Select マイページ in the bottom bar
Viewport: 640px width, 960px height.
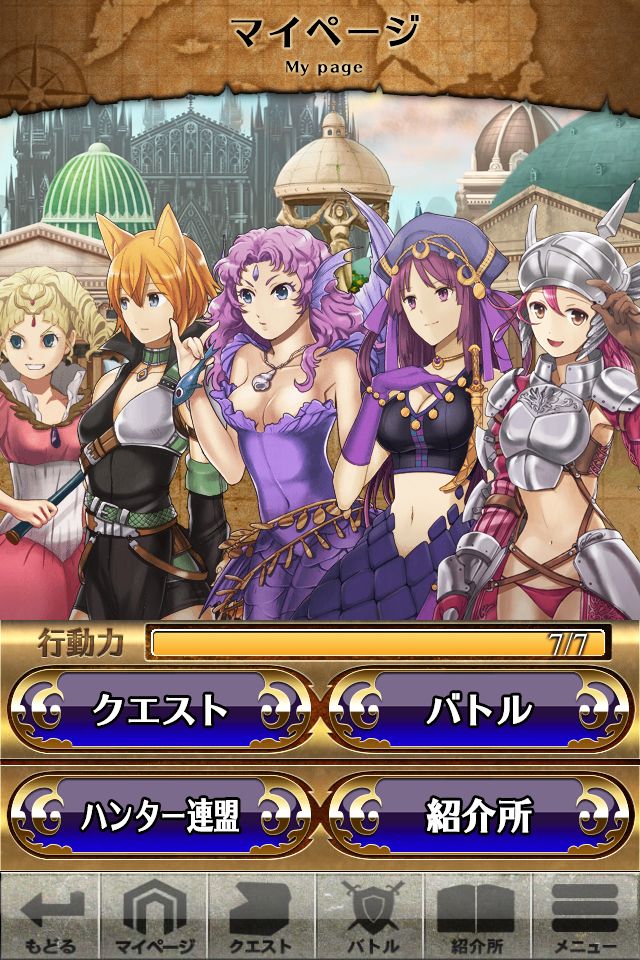[x=154, y=917]
